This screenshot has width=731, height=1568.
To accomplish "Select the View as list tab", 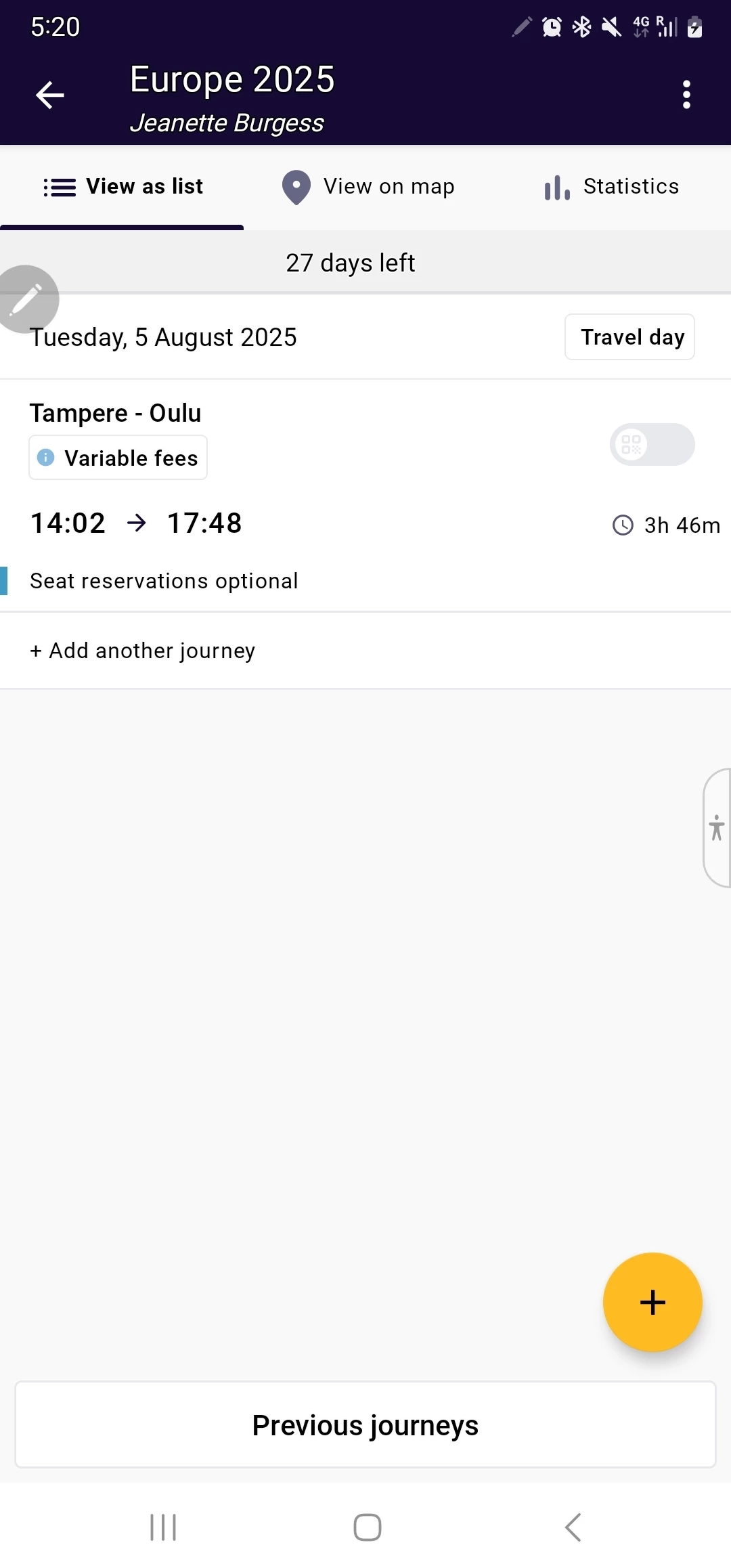I will pyautogui.click(x=123, y=187).
